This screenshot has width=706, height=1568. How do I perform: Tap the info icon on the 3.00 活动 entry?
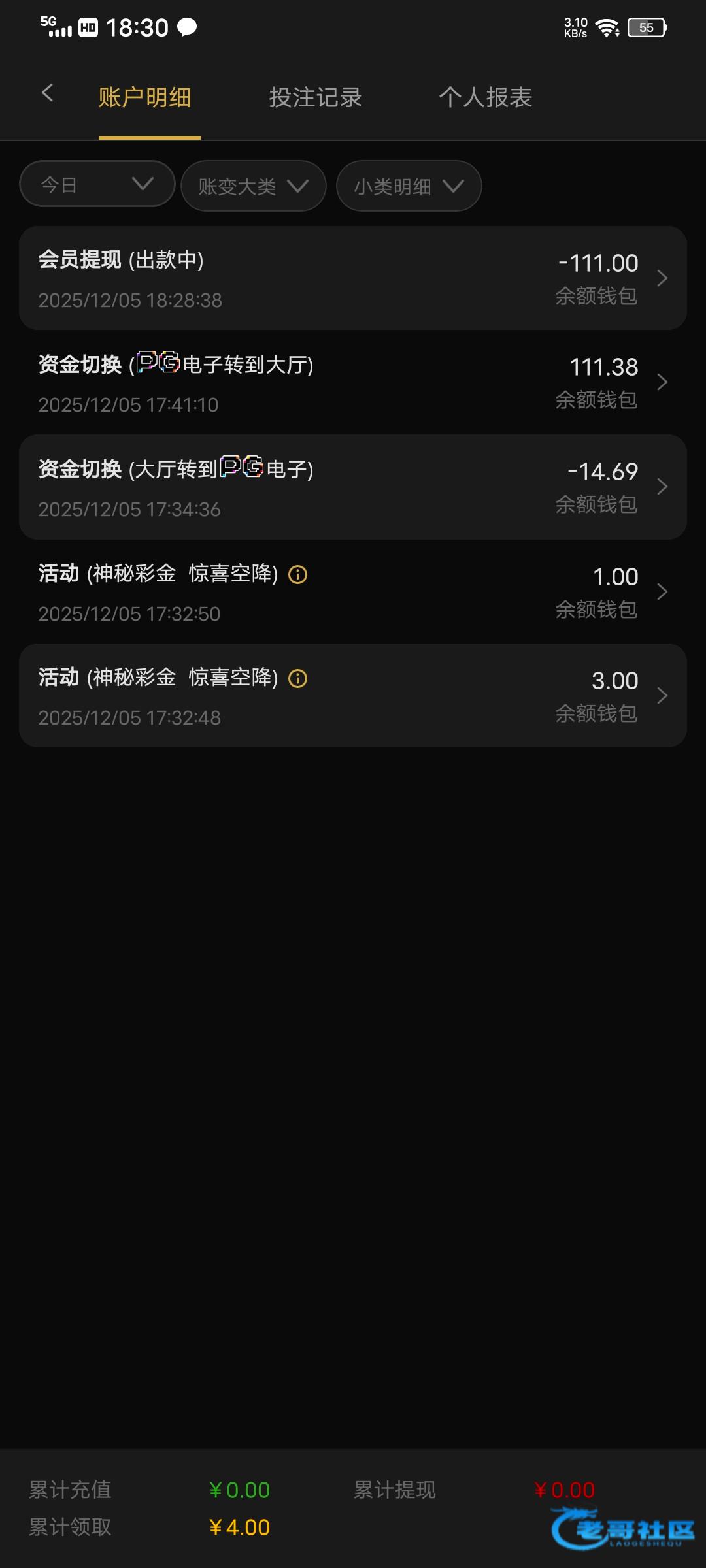pos(298,679)
